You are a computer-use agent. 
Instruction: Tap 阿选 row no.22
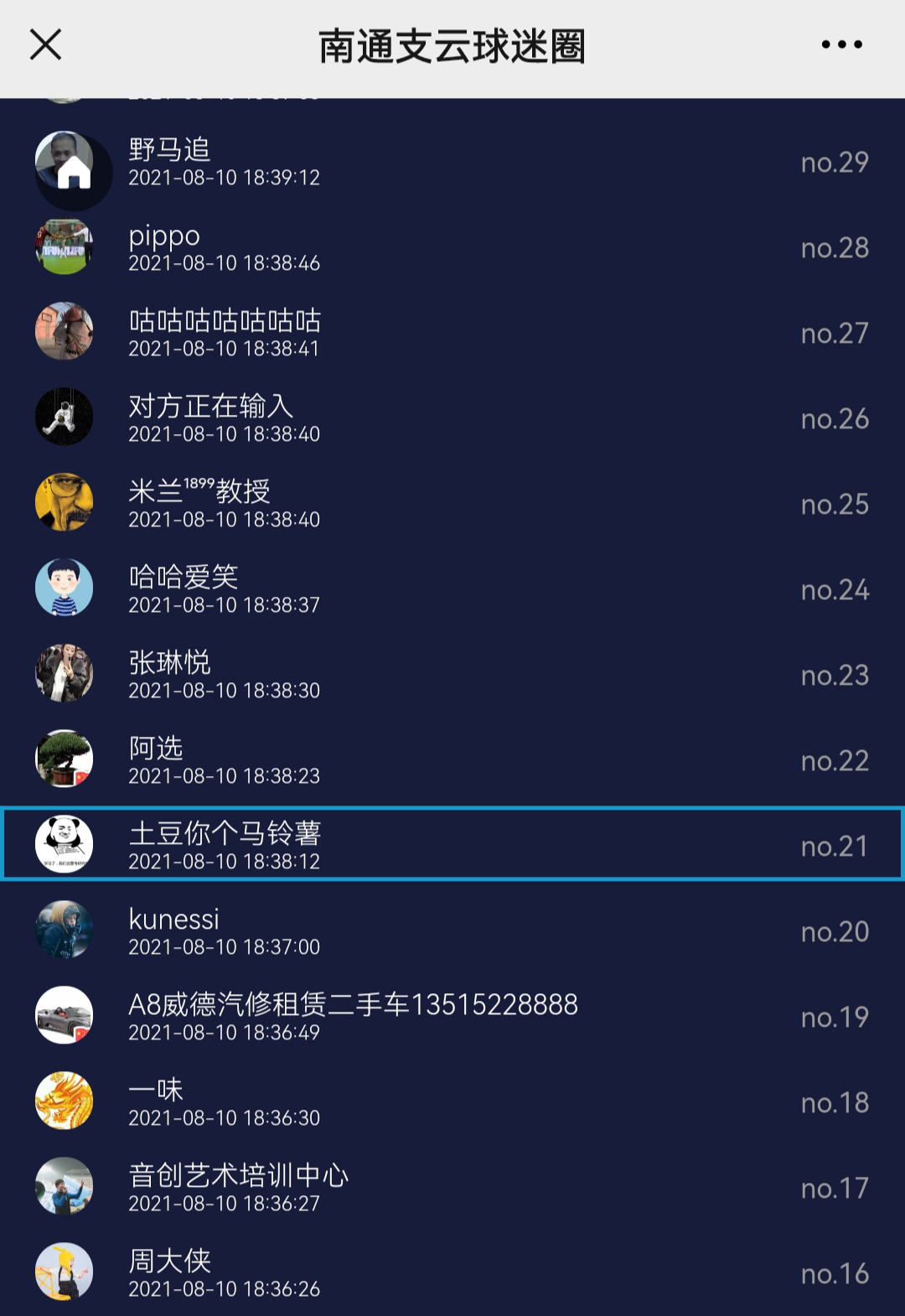coord(452,761)
